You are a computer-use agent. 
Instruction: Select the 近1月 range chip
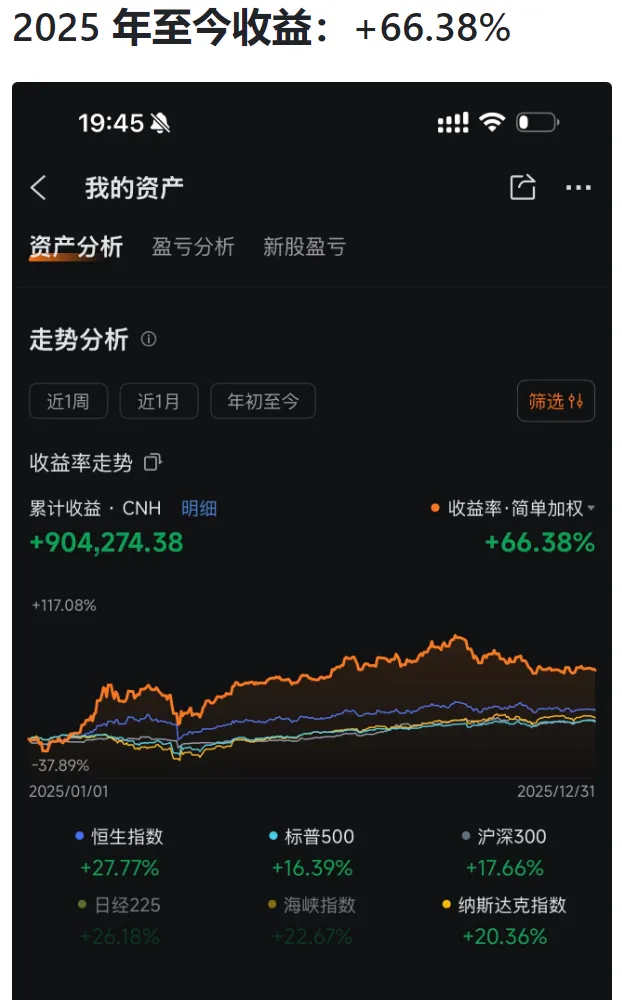pyautogui.click(x=159, y=401)
